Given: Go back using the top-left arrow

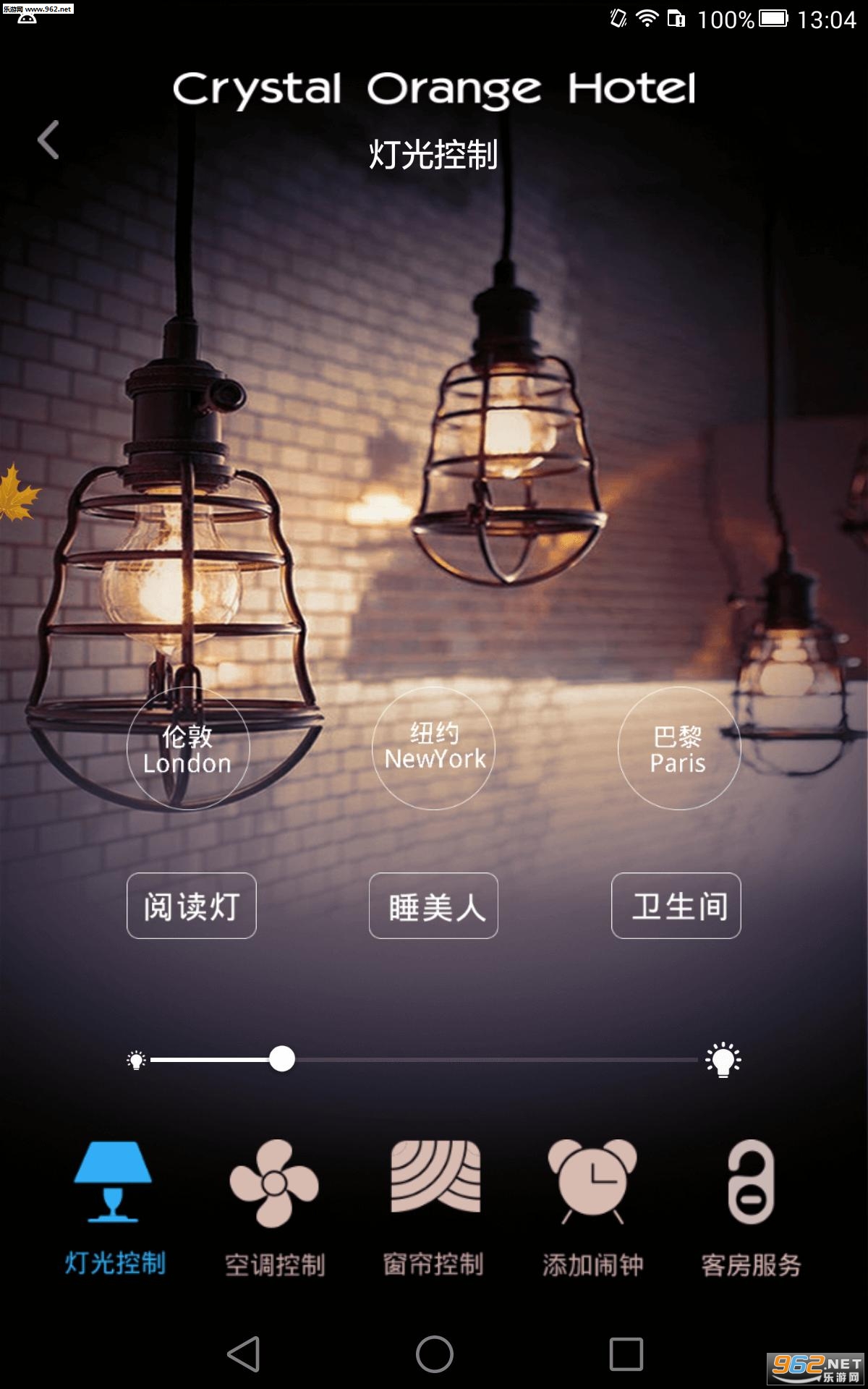Looking at the screenshot, I should click(48, 140).
